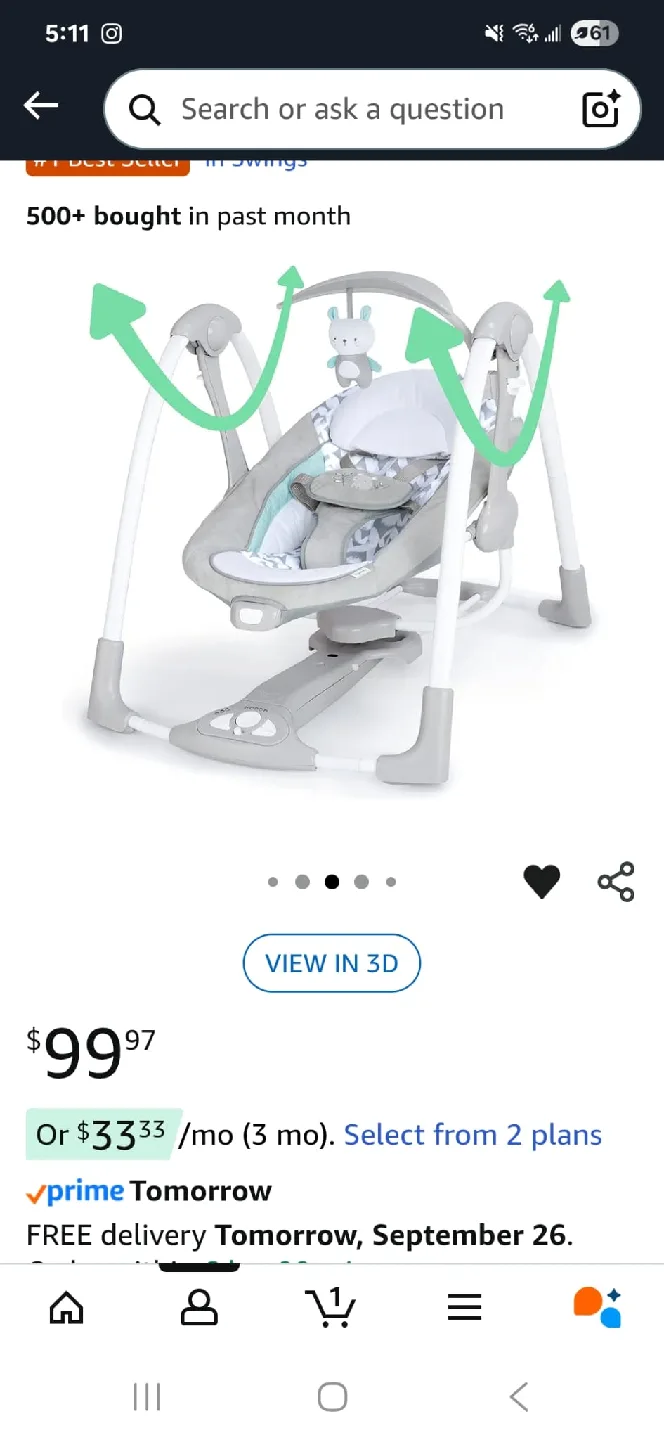The image size is (664, 1440).
Task: Go to the Home tab
Action: [x=66, y=1307]
